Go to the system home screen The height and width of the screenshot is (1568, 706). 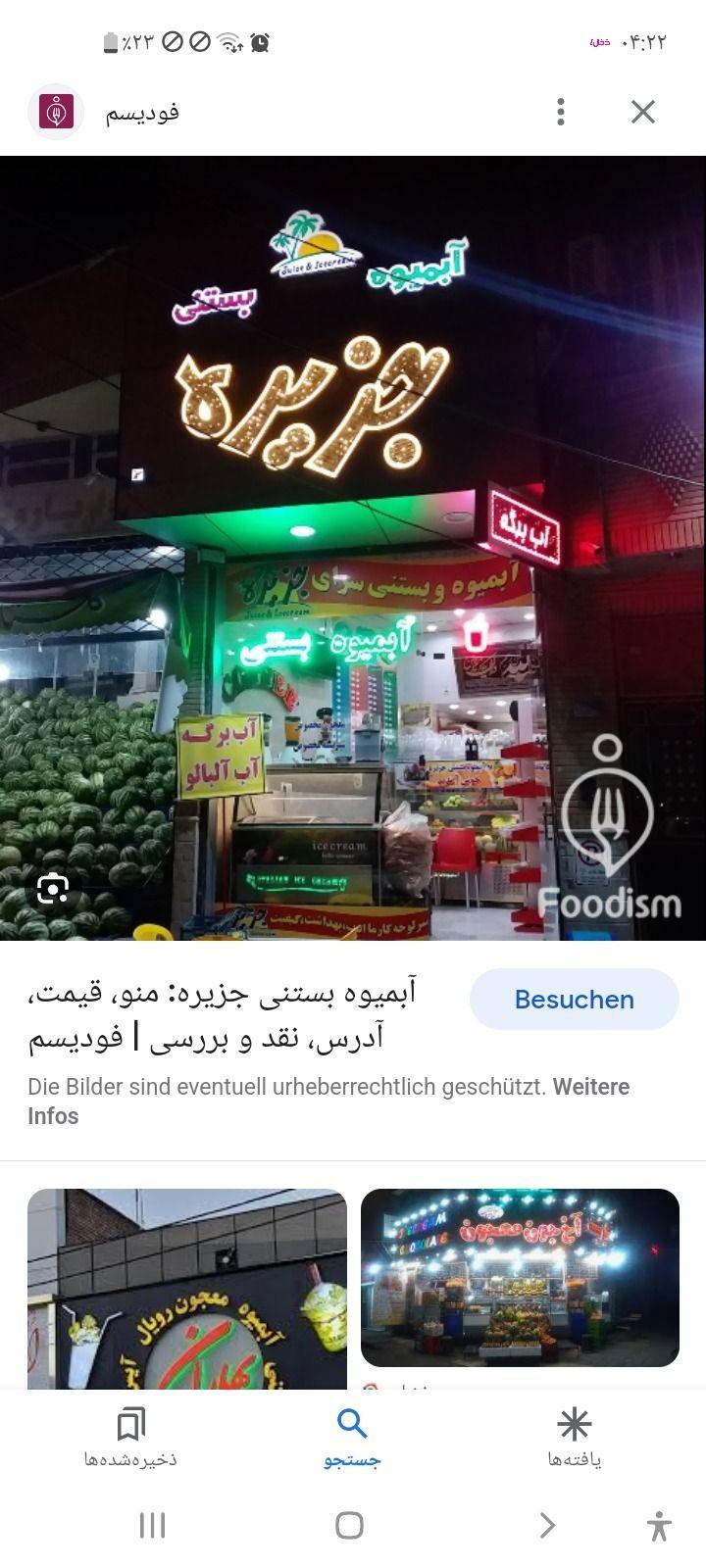(x=350, y=1525)
